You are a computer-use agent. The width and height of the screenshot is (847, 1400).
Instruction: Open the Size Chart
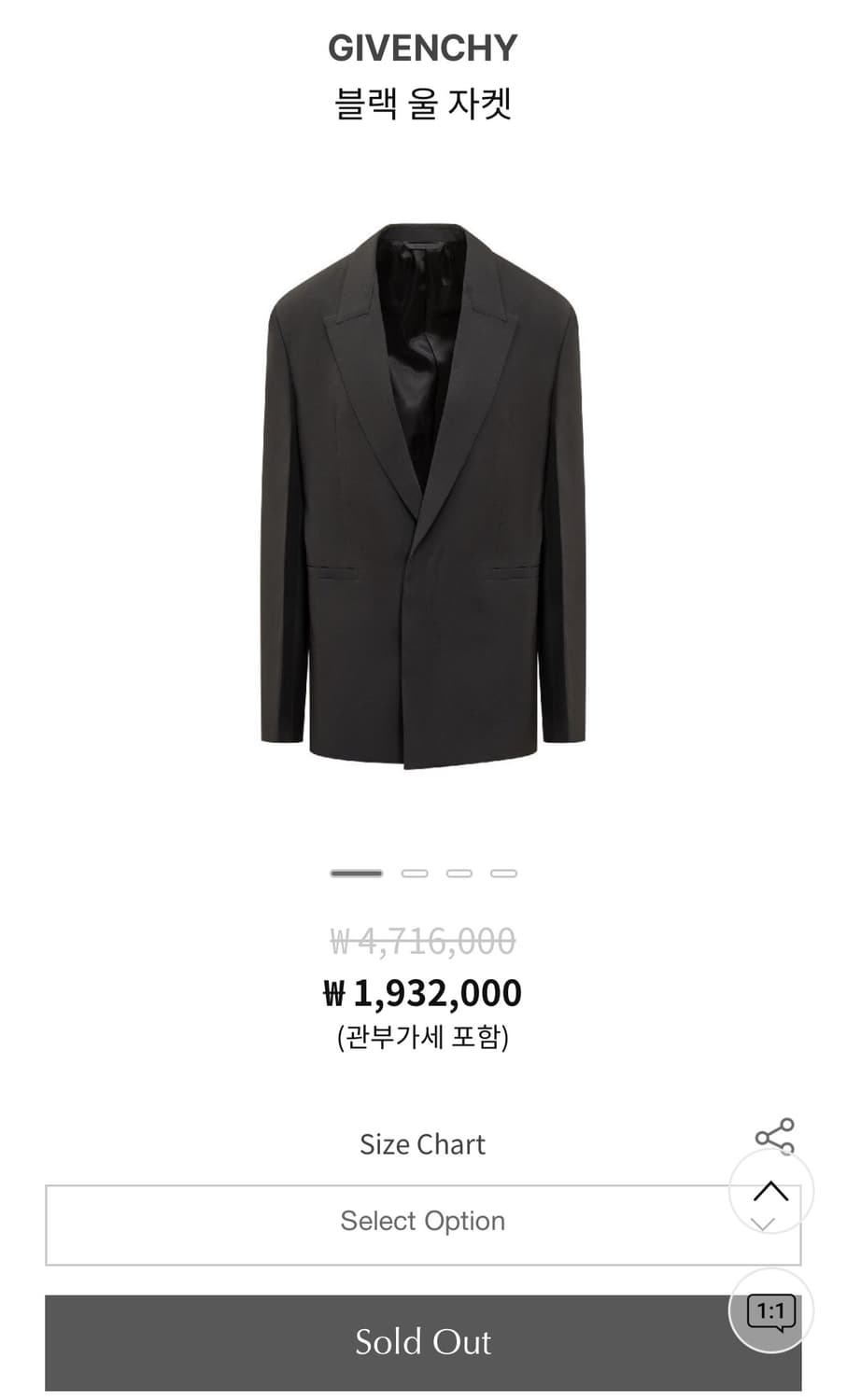pos(422,1144)
